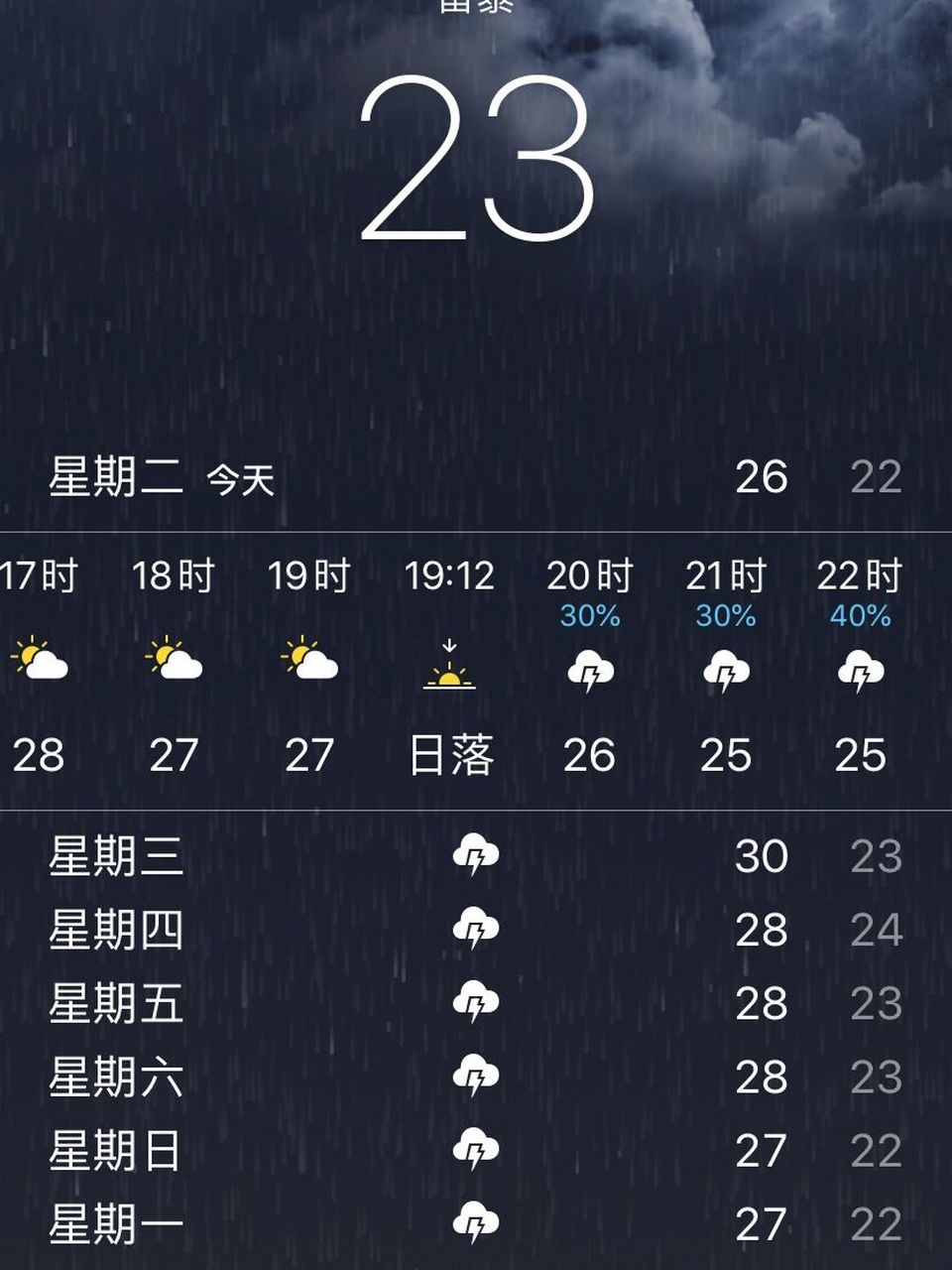Click 星期五's thunderstorm icon
Image resolution: width=952 pixels, height=1270 pixels.
point(478,1000)
